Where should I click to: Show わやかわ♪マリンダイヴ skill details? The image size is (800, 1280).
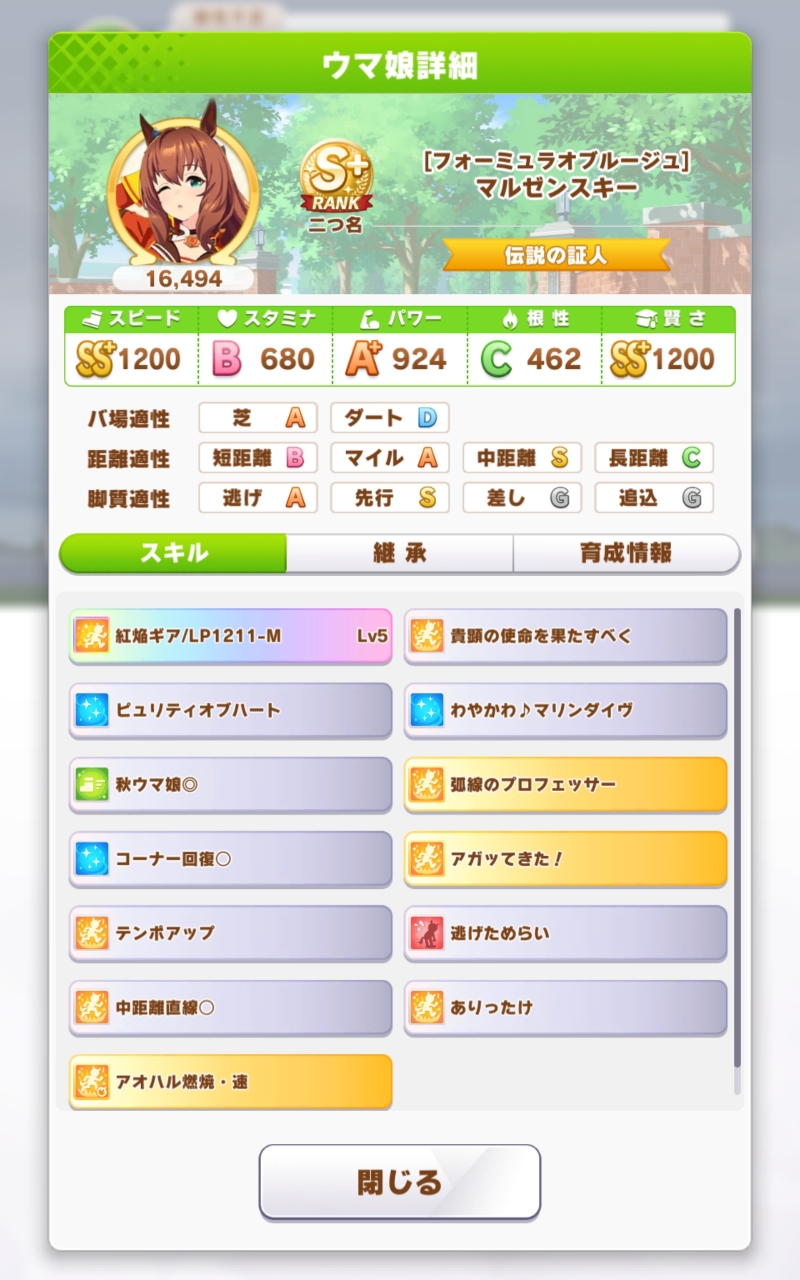565,710
